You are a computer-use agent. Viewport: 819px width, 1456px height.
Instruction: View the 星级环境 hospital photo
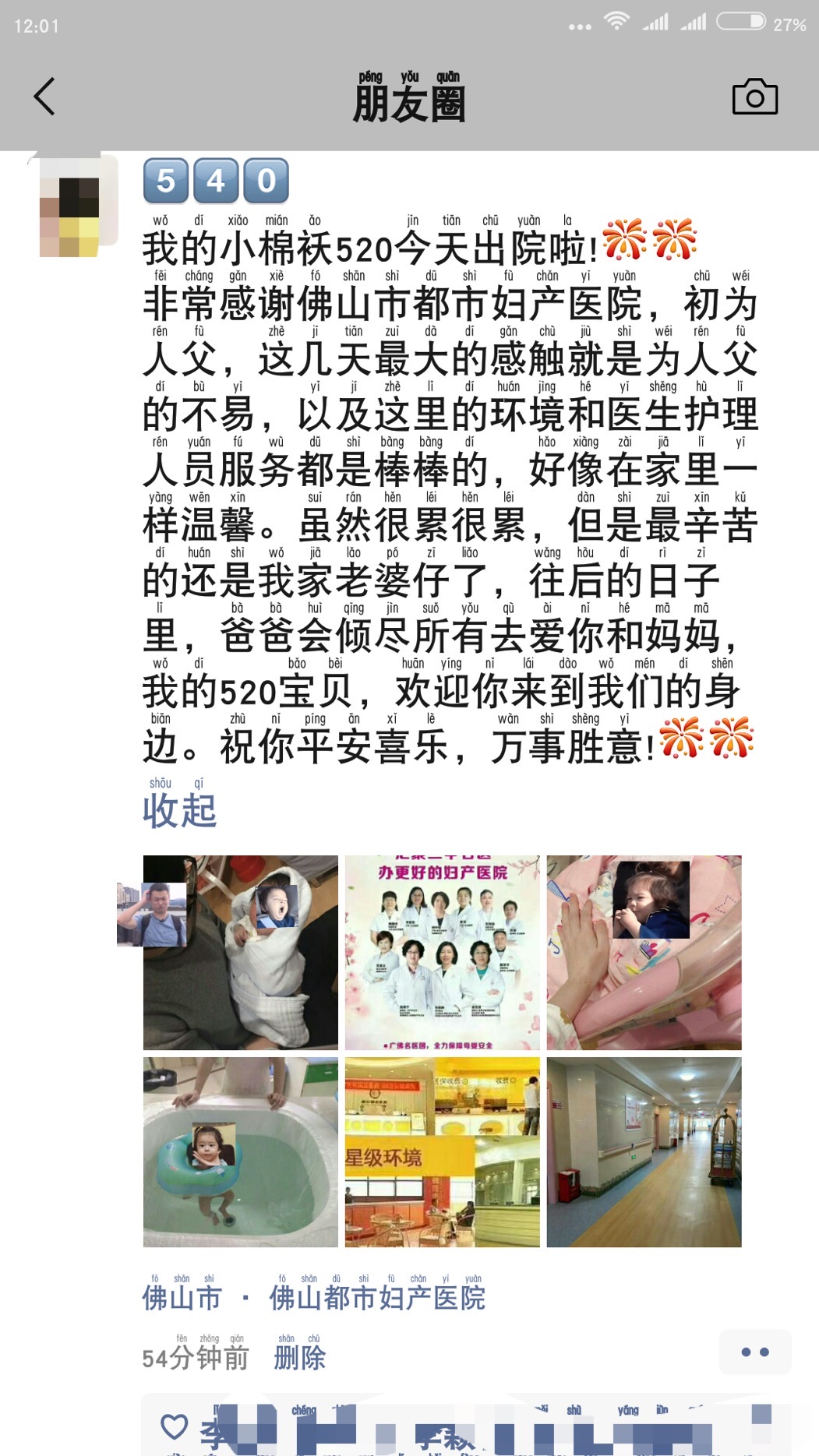[442, 1151]
